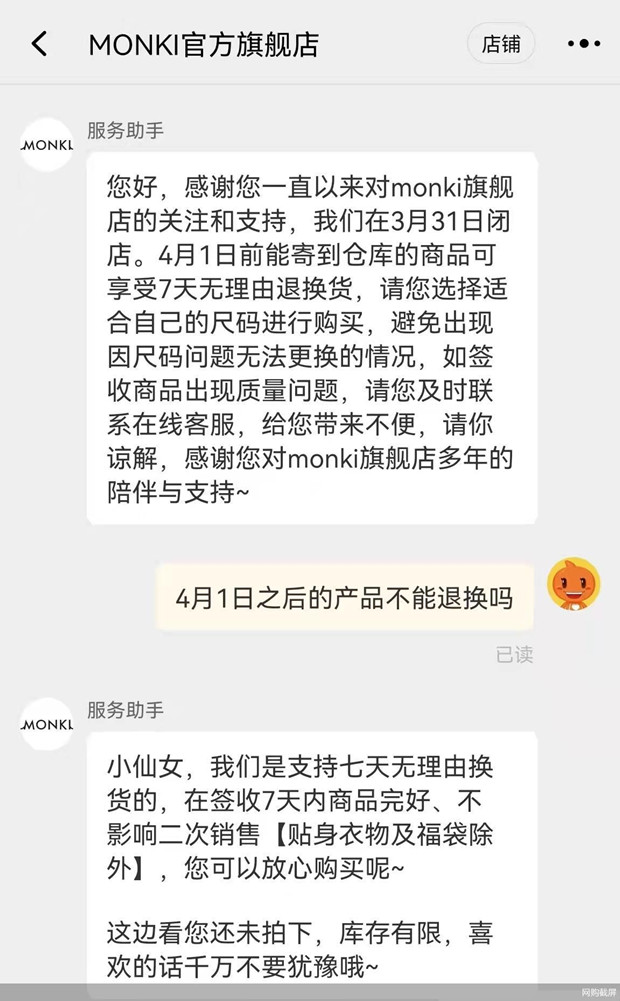Open the 店铺 store page button
The height and width of the screenshot is (1001, 620).
(x=501, y=44)
